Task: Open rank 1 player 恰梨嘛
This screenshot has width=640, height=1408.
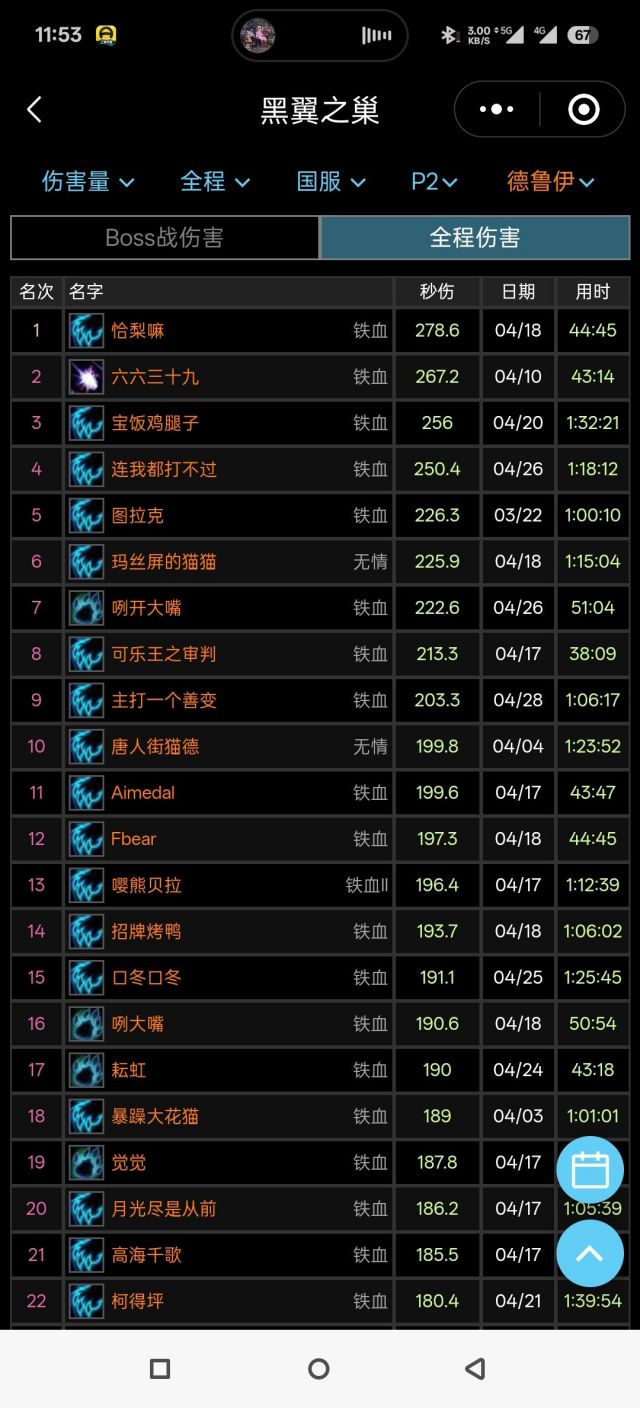Action: pos(138,330)
